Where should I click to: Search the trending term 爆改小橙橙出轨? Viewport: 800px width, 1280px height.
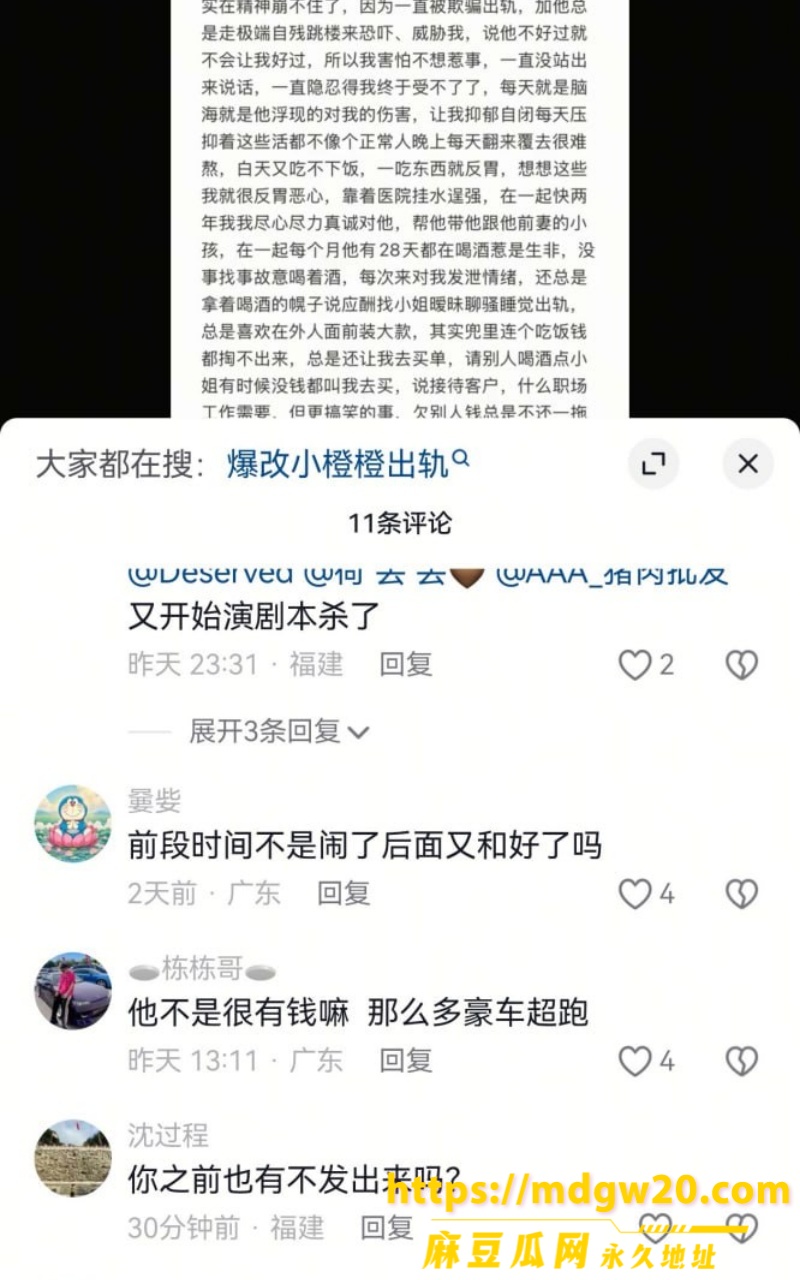coord(347,464)
